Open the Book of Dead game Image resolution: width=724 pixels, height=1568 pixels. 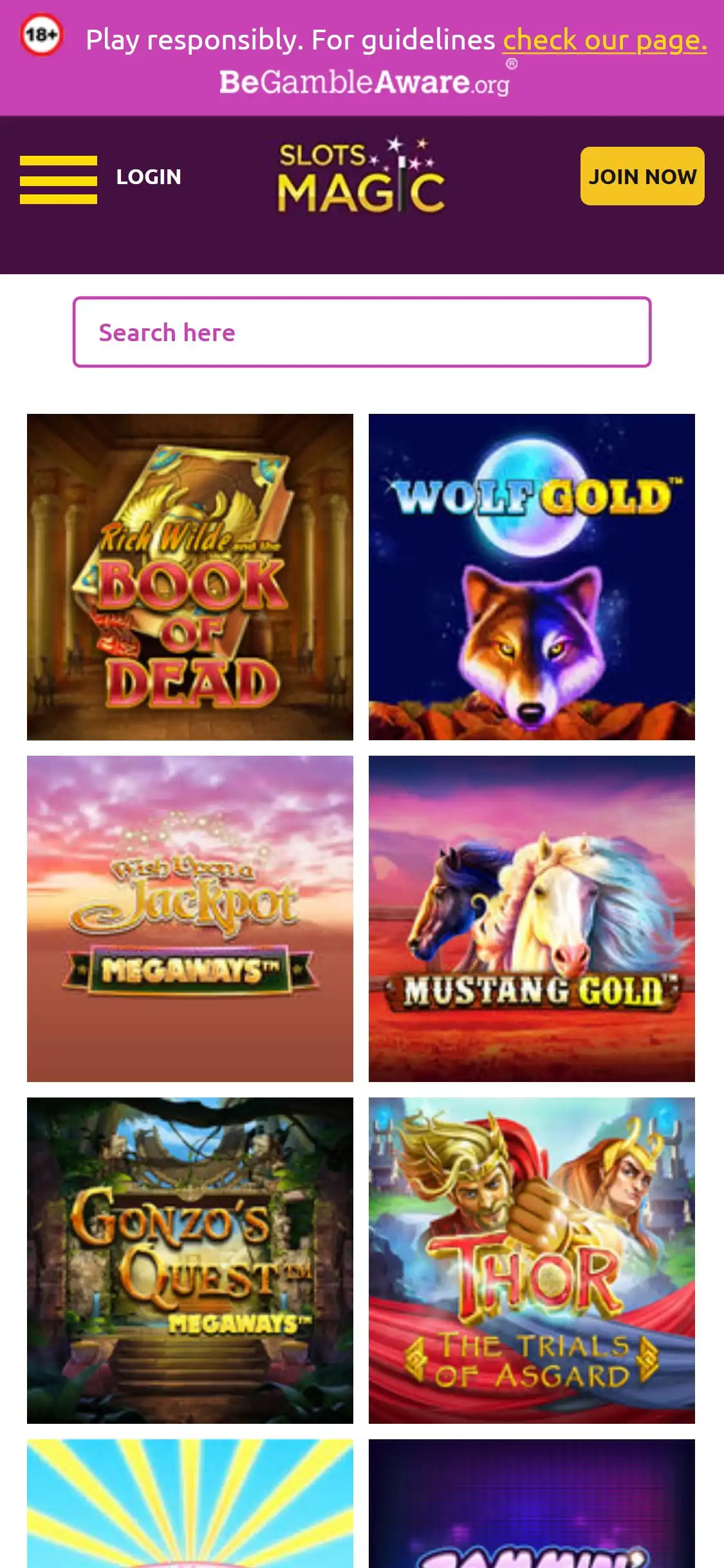(x=190, y=577)
